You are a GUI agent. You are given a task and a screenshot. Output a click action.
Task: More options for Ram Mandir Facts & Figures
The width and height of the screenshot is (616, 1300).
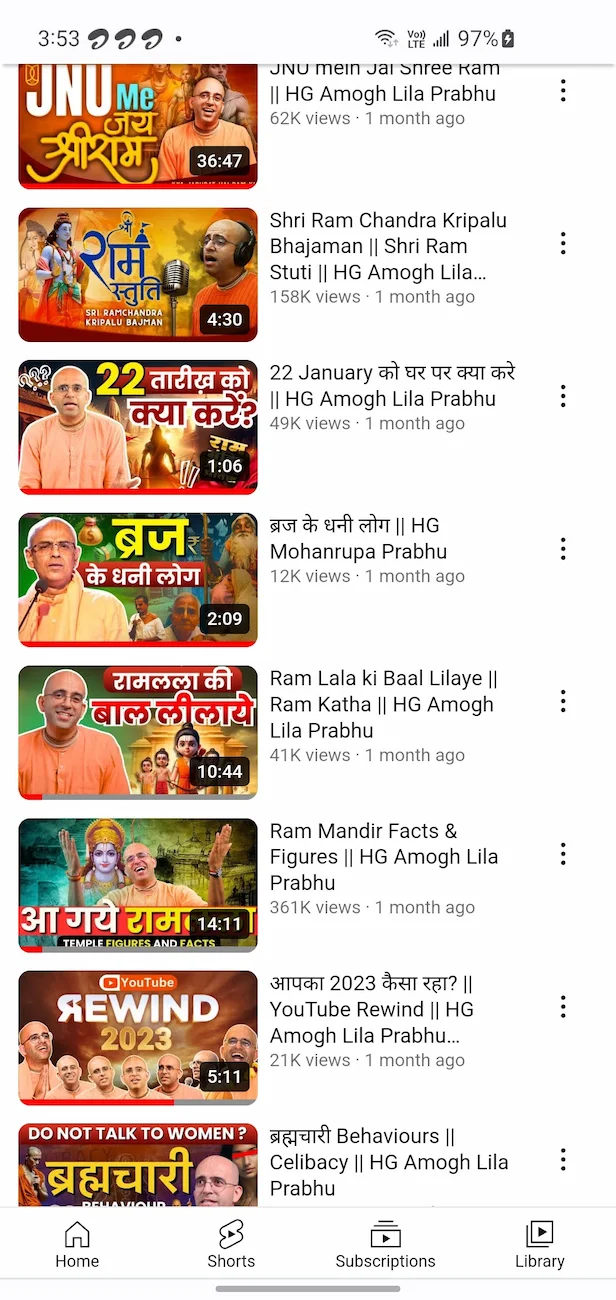tap(563, 854)
